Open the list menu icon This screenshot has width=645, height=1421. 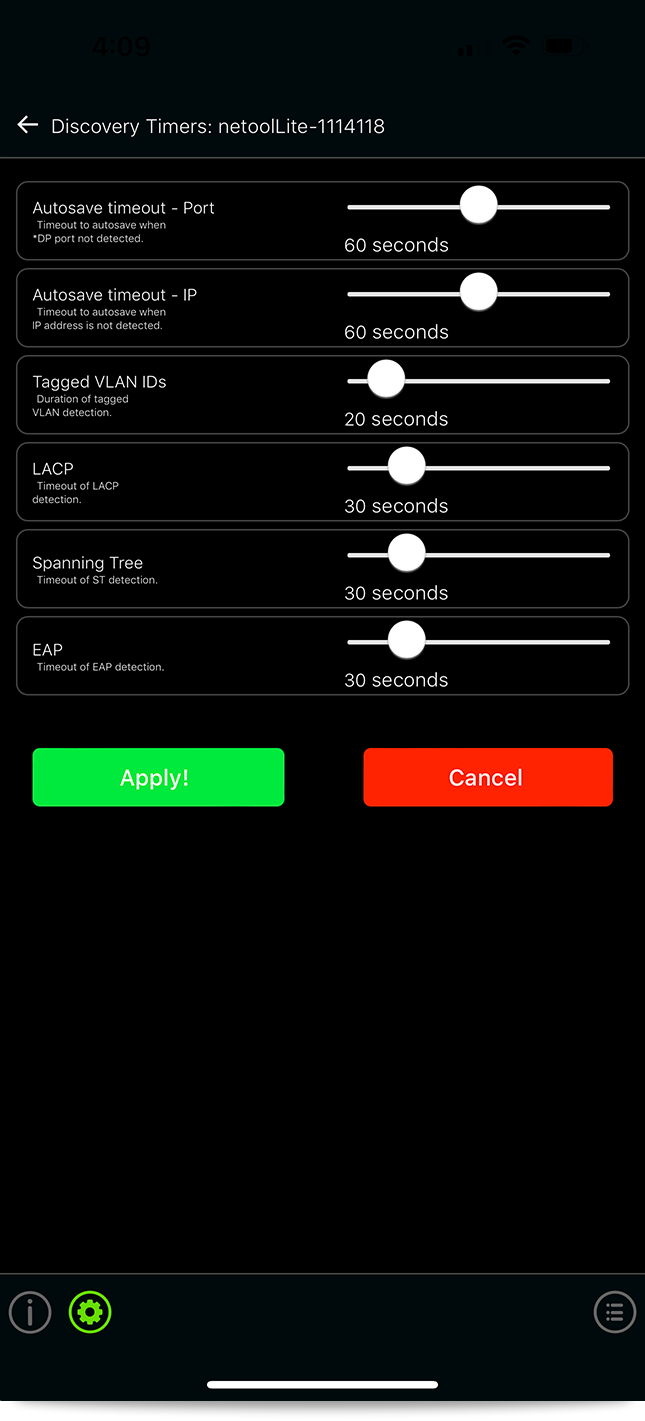coord(615,1312)
